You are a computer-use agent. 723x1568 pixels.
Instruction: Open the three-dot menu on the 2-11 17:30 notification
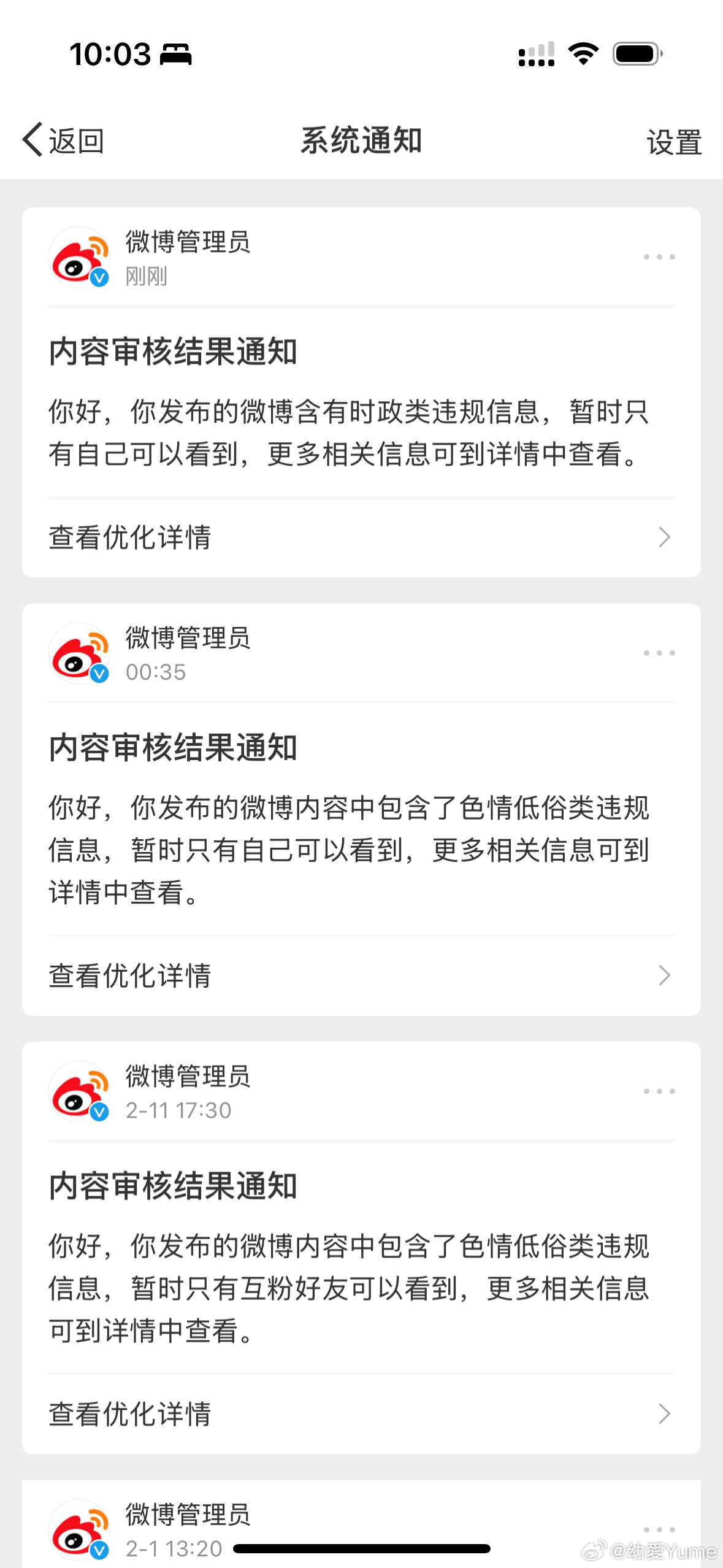tap(659, 1091)
